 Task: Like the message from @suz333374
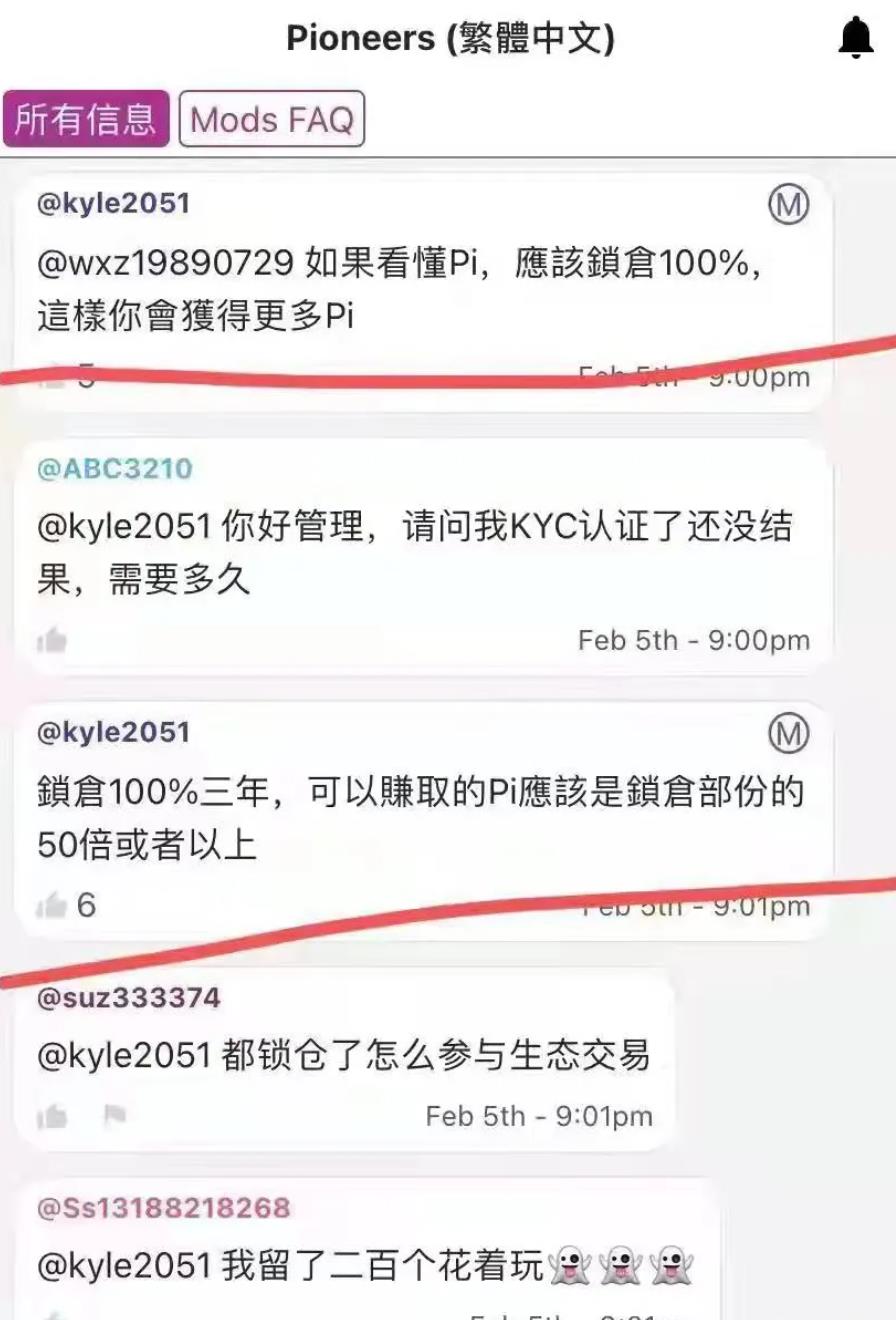point(51,1116)
